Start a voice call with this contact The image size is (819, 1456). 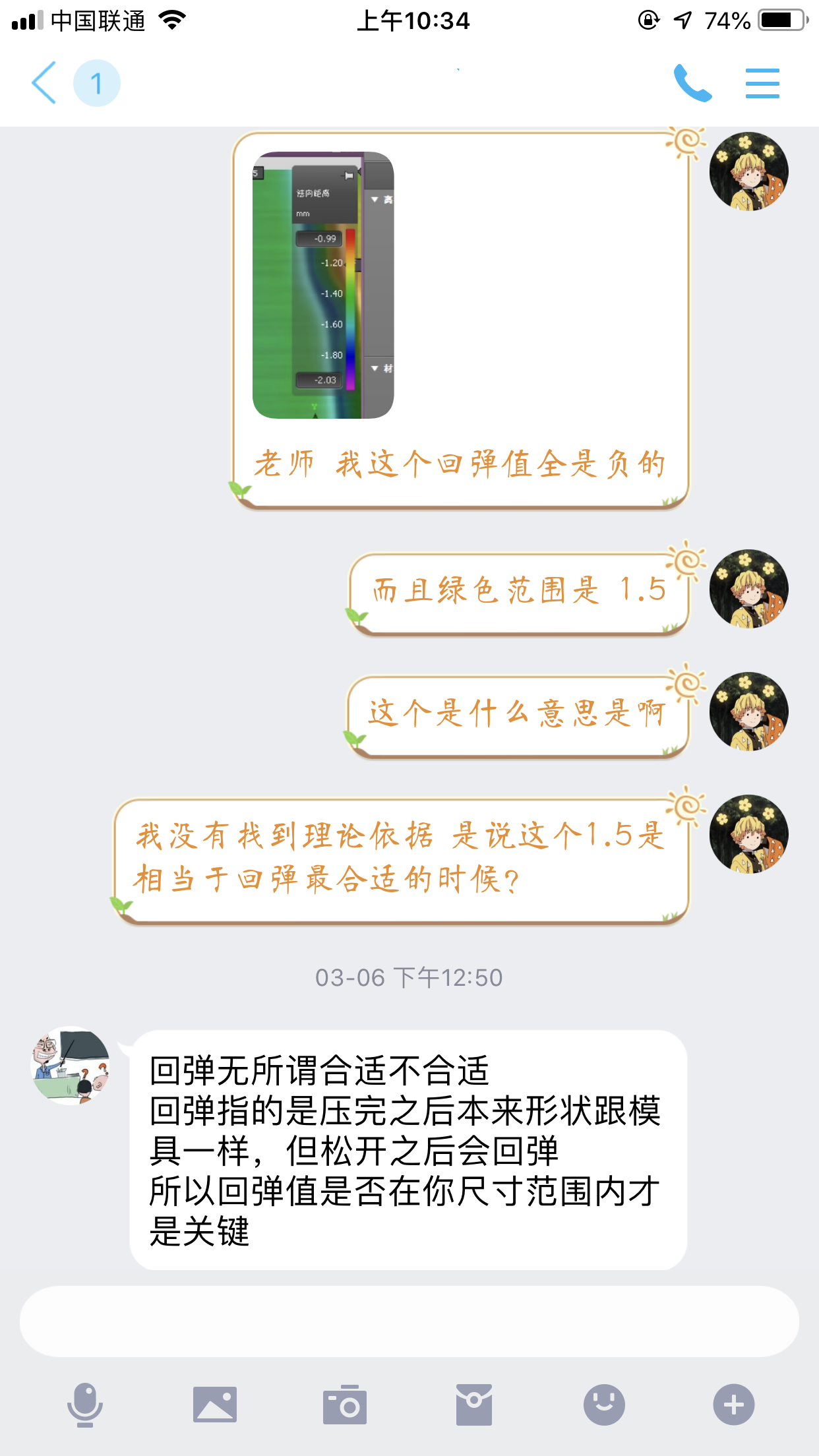coord(692,83)
